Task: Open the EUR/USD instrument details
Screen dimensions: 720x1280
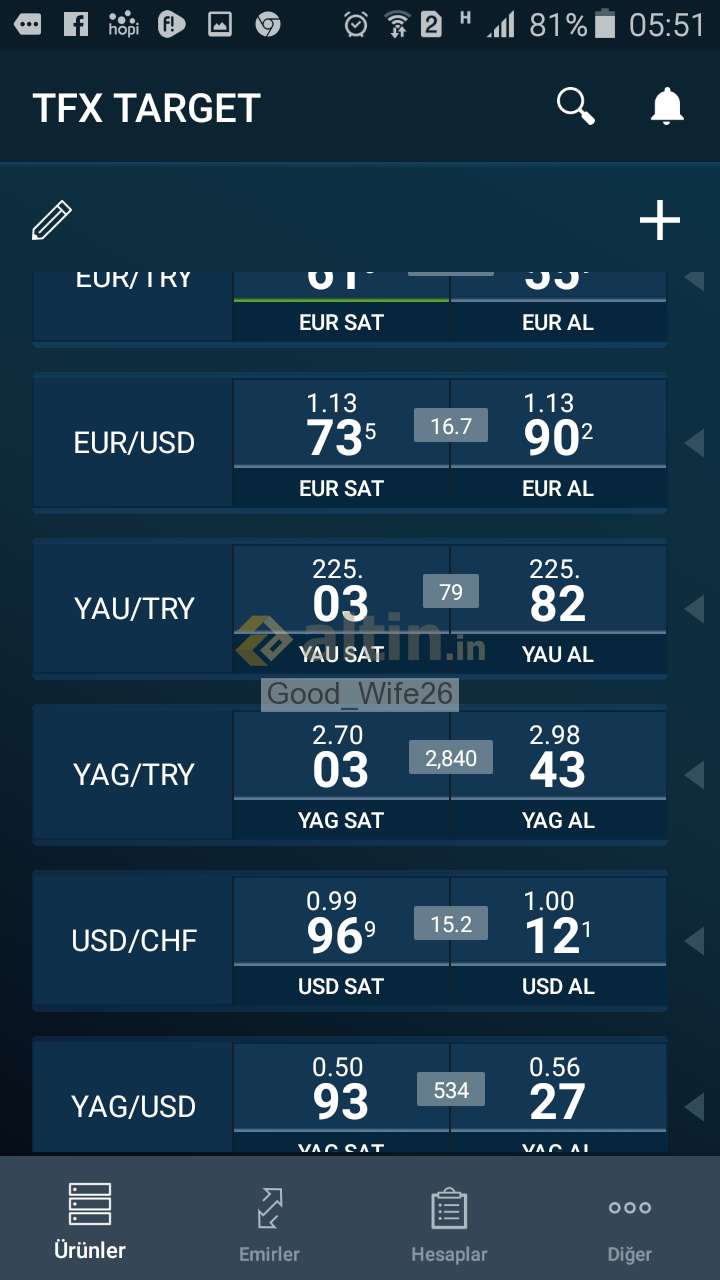Action: click(x=134, y=443)
